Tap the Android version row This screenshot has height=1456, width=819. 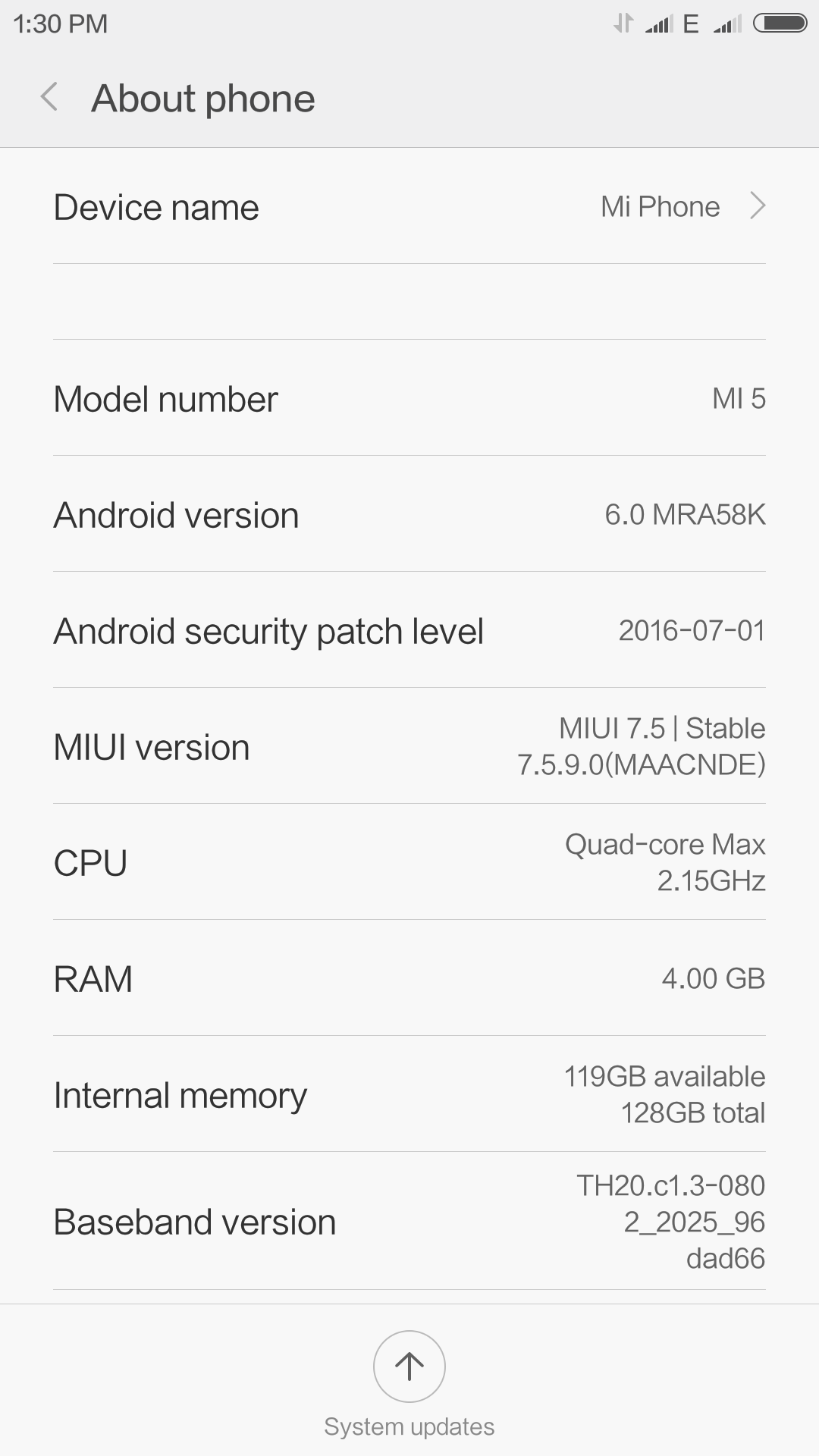point(409,515)
